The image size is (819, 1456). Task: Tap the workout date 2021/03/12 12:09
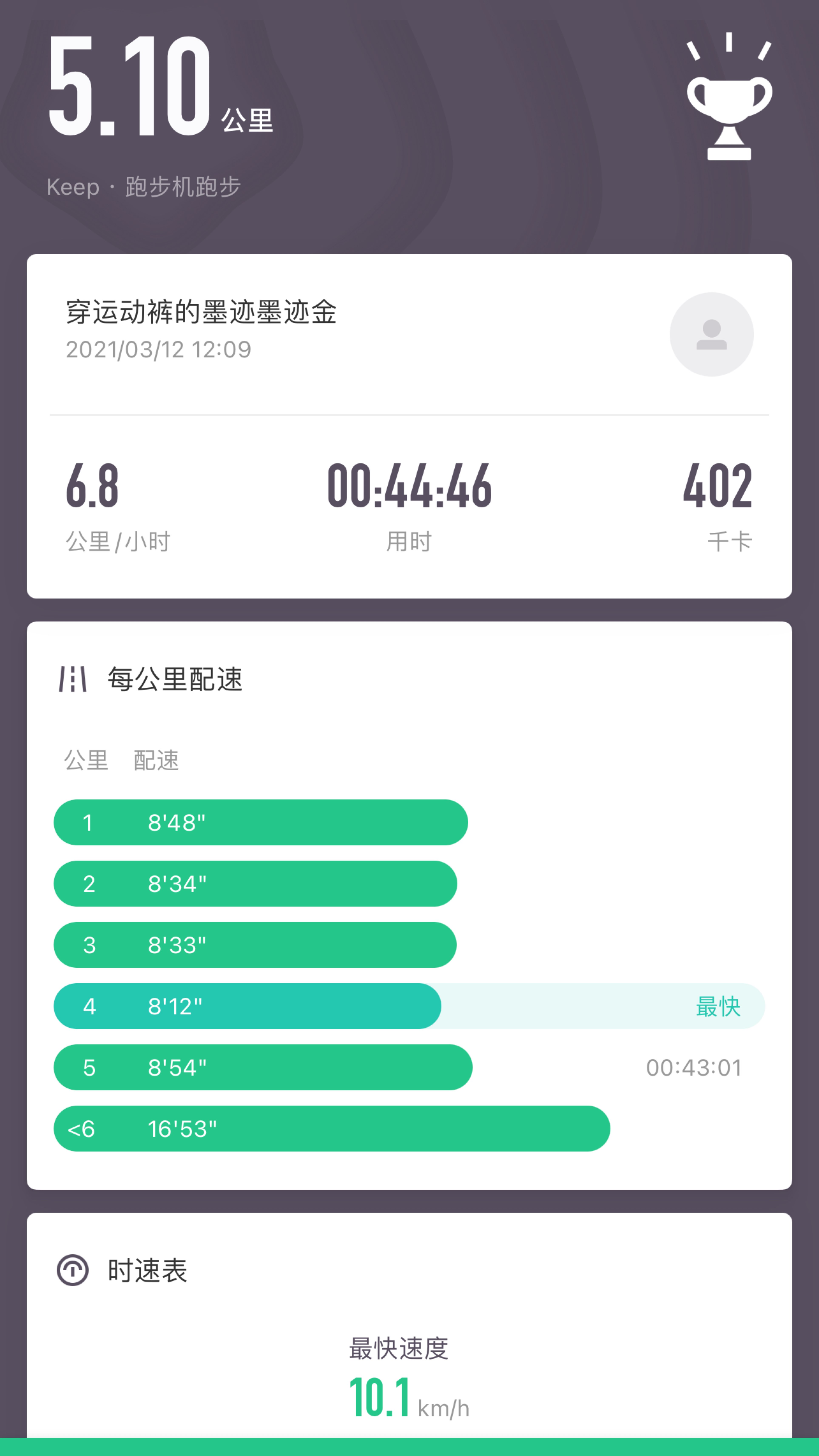point(158,349)
